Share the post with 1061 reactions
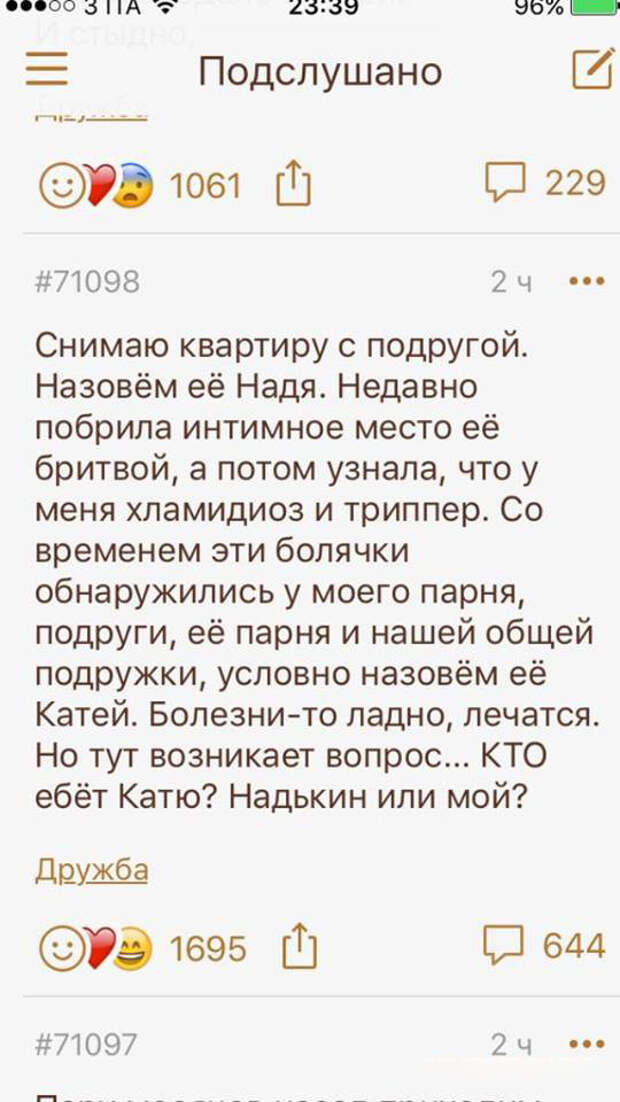The image size is (620, 1102). coord(293,186)
